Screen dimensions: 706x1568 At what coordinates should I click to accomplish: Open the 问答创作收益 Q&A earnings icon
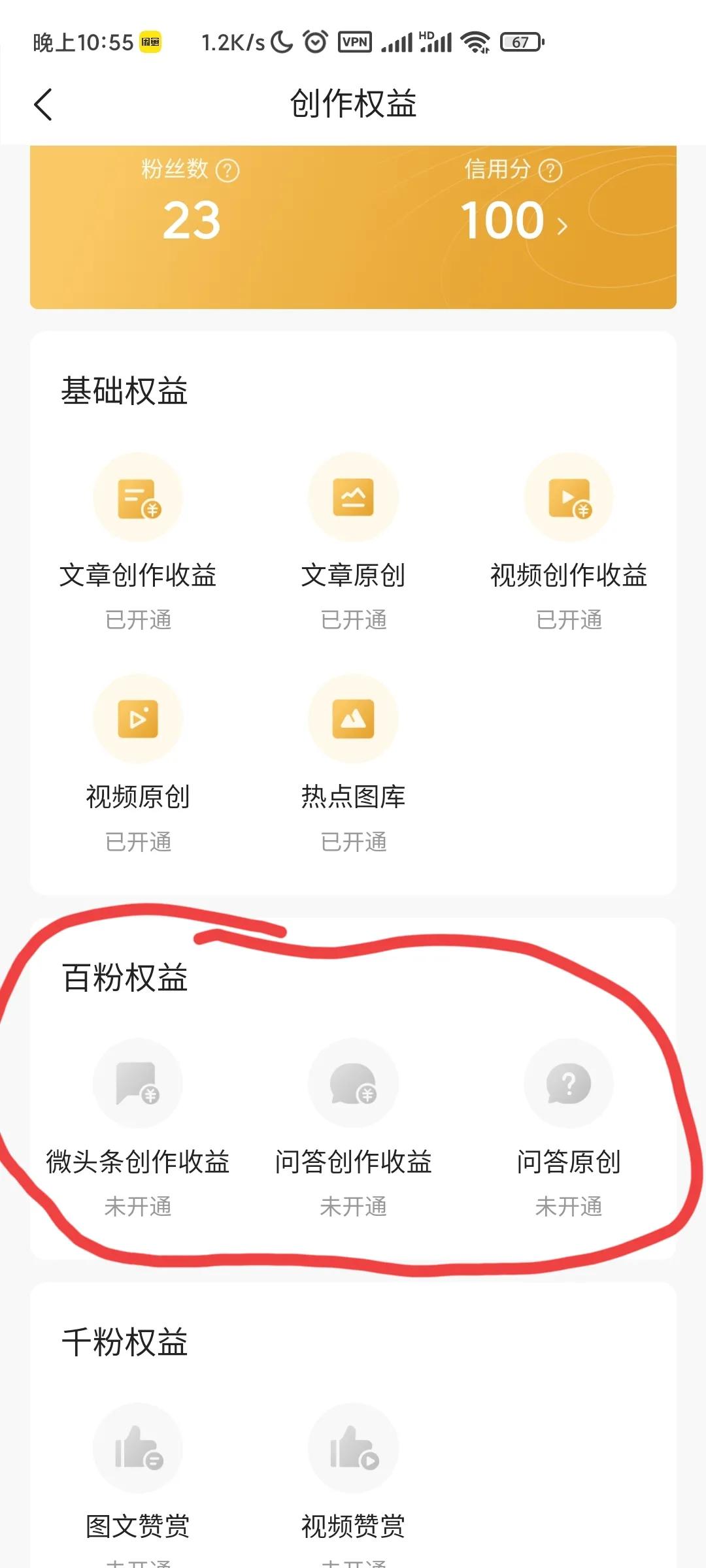coord(353,1083)
